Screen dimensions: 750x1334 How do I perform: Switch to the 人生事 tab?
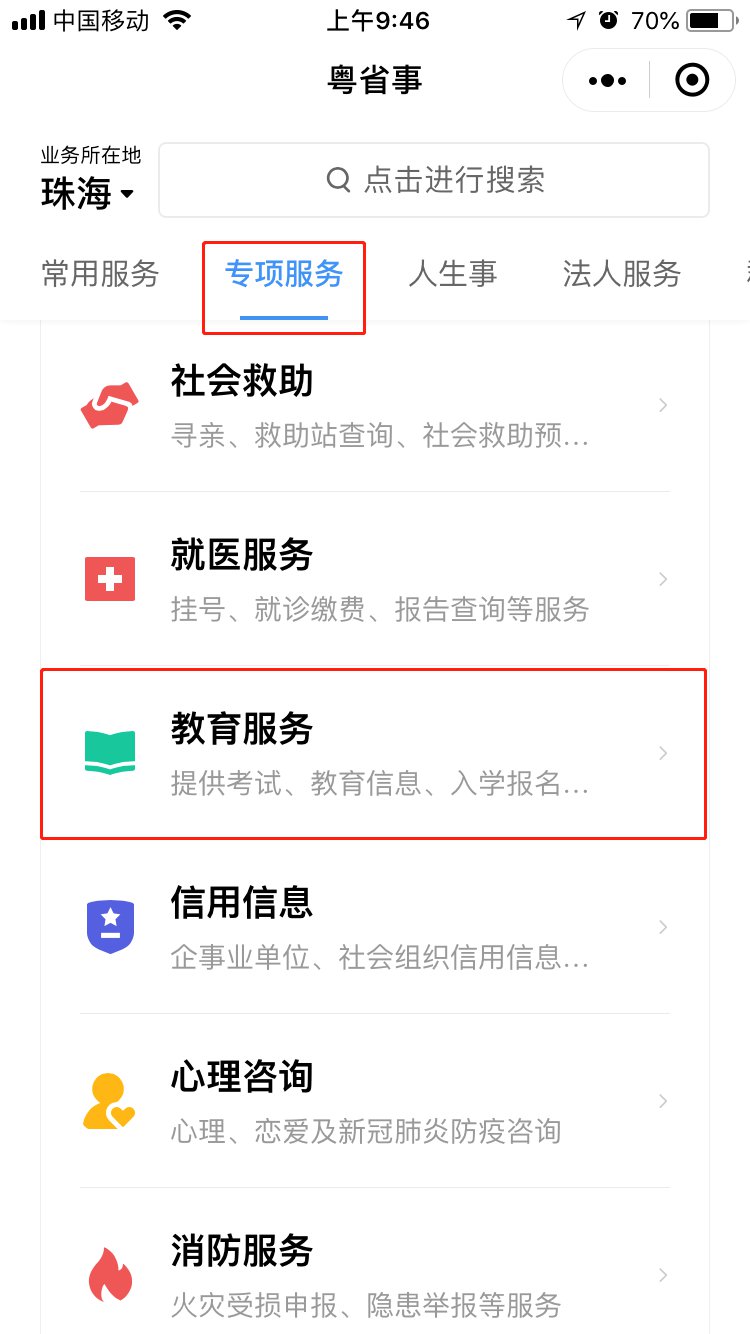point(452,274)
